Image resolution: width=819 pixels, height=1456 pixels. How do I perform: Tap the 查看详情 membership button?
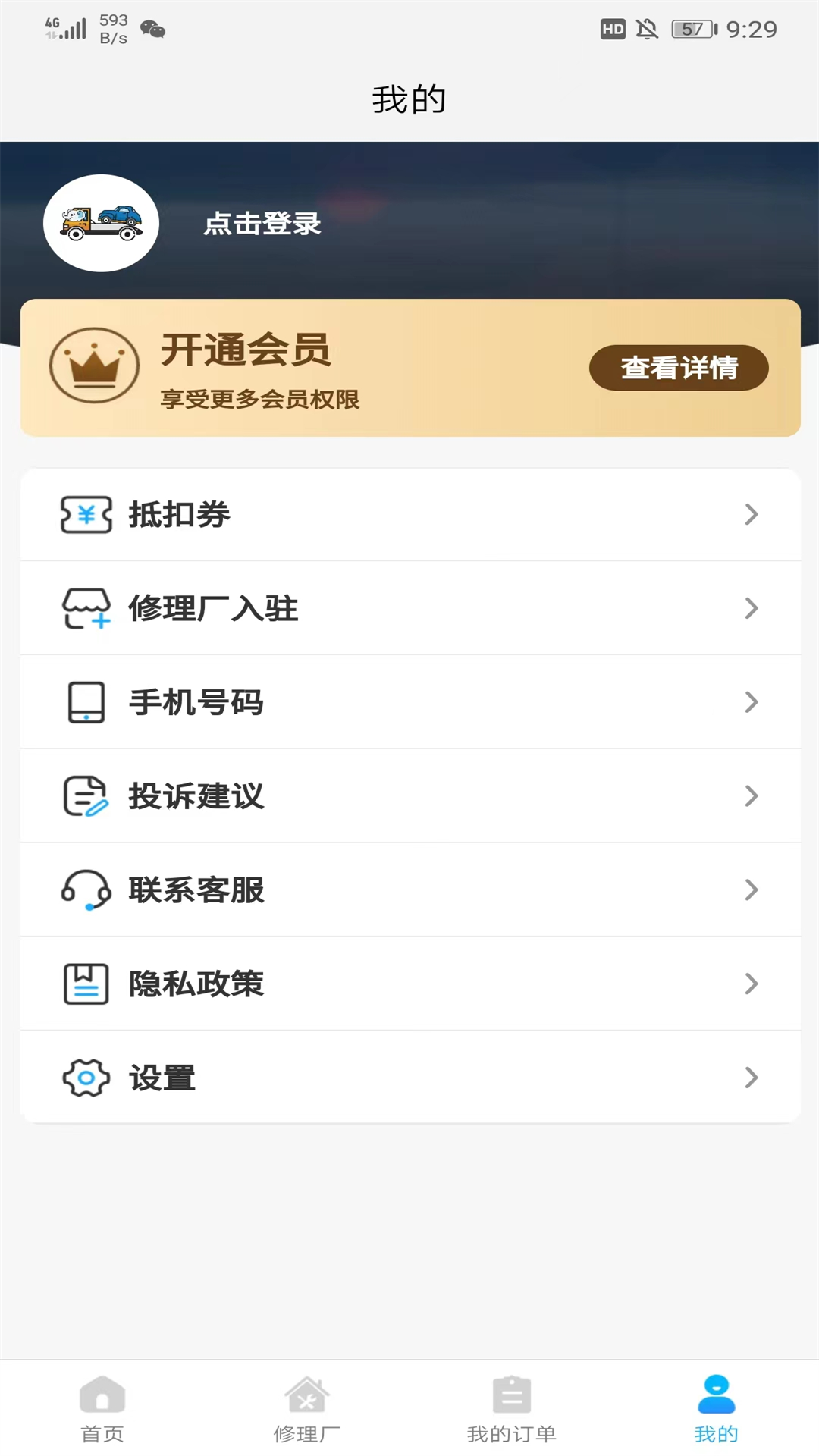click(x=679, y=368)
